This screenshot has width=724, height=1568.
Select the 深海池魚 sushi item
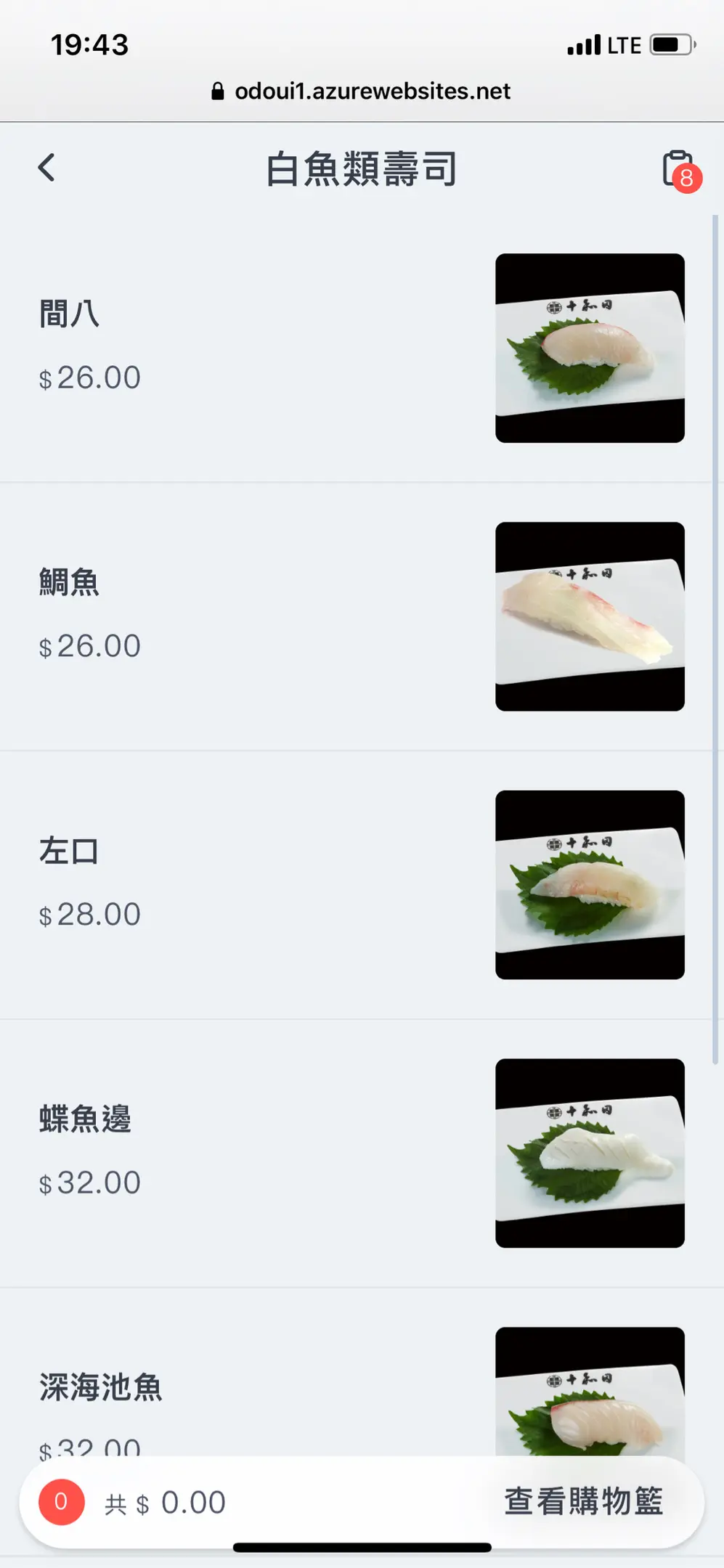click(x=100, y=1387)
